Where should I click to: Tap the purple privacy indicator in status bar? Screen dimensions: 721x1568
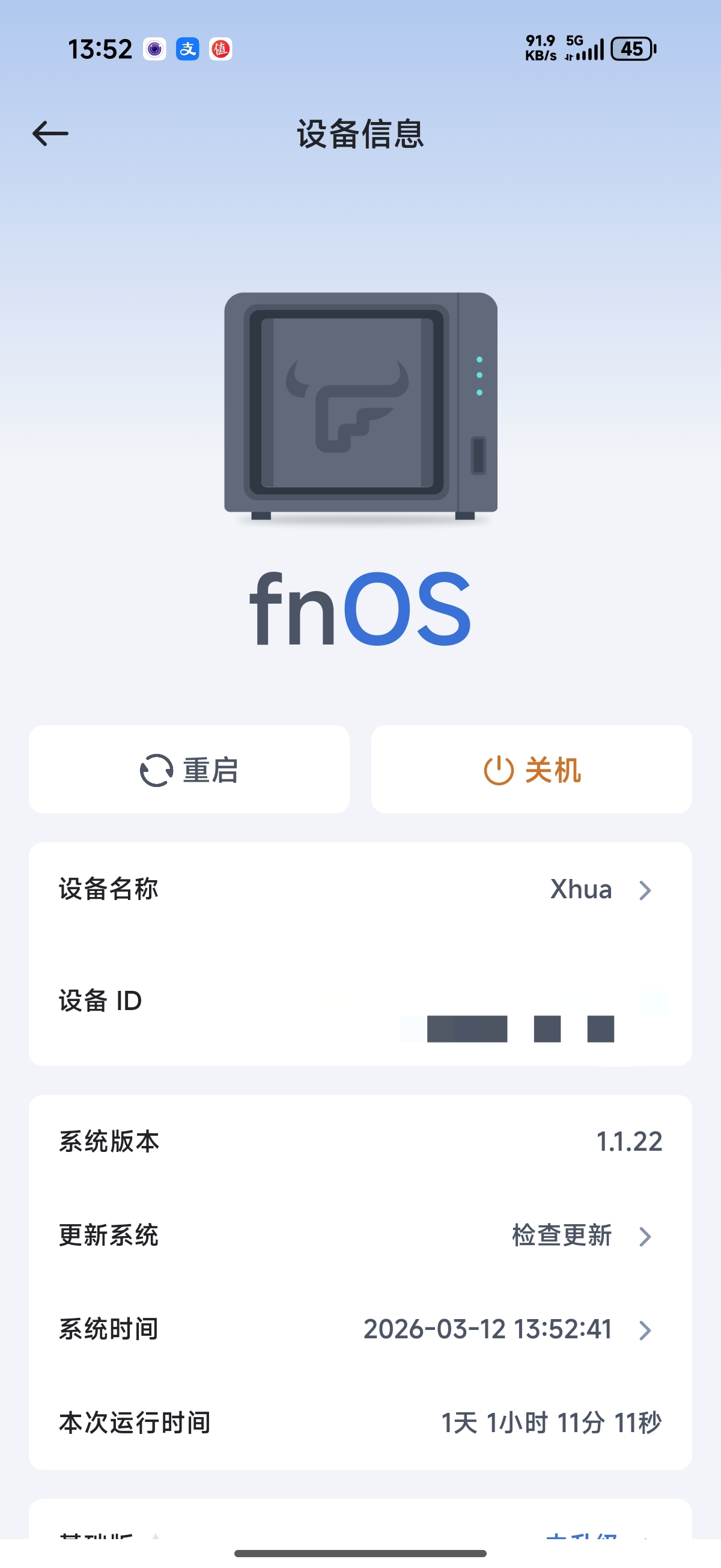pyautogui.click(x=154, y=49)
